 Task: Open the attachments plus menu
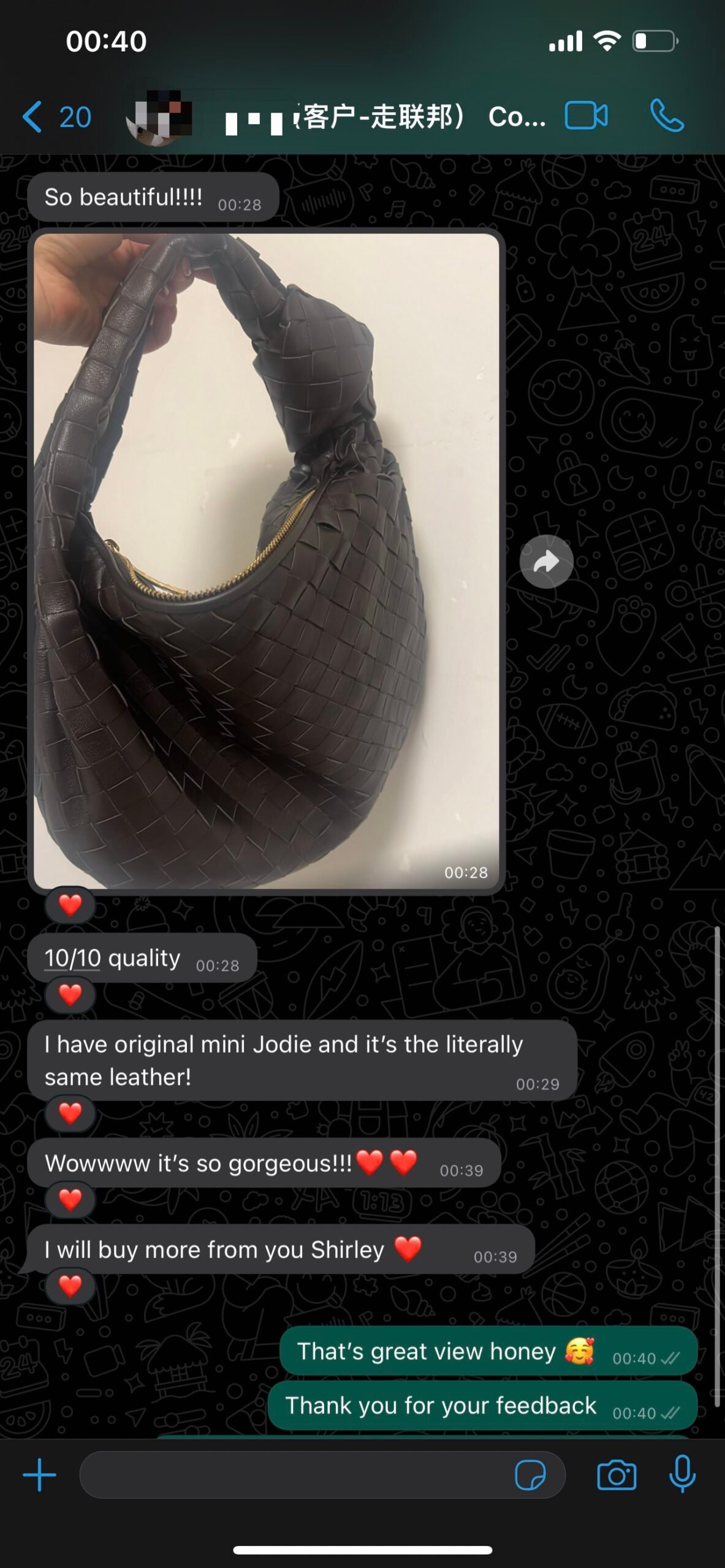(40, 1475)
